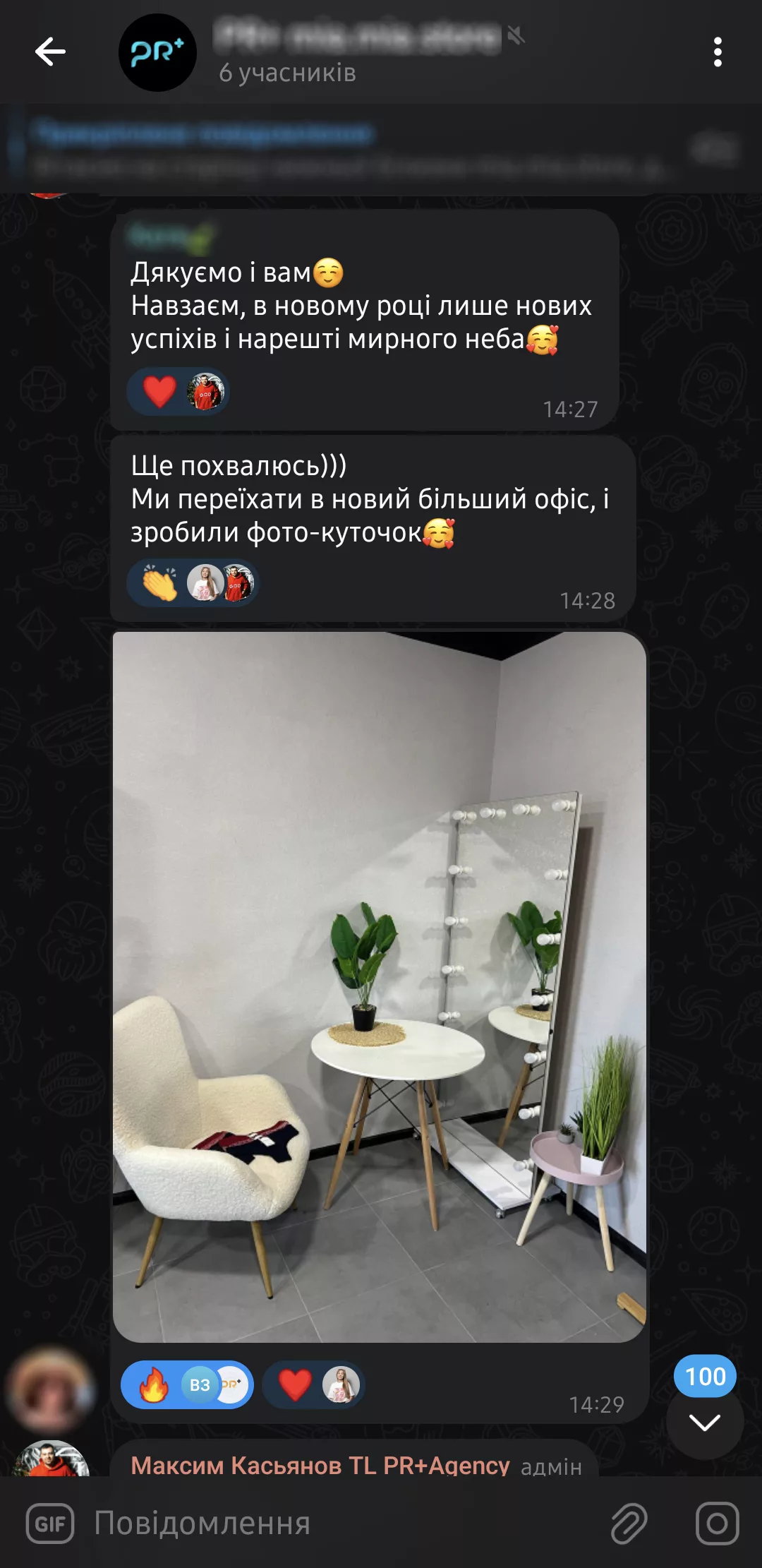762x1568 pixels.
Task: Open the GIF picker
Action: pos(50,1523)
